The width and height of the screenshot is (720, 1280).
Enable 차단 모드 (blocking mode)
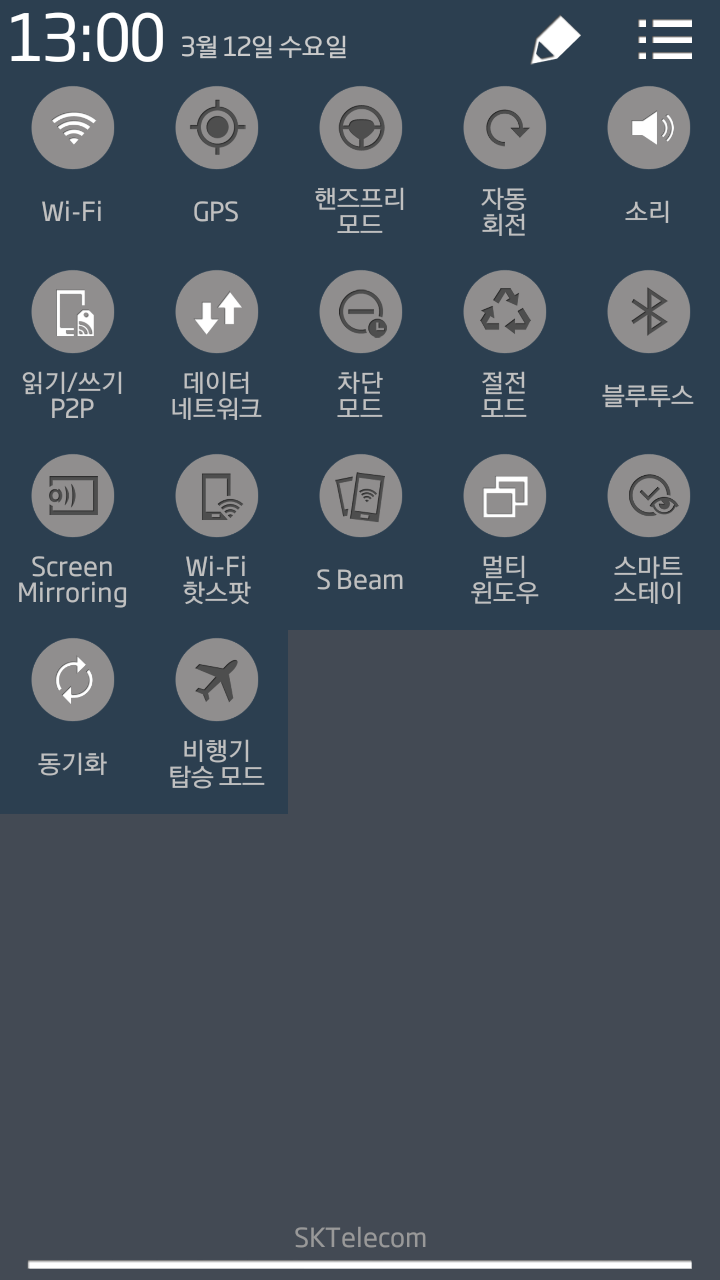point(361,312)
